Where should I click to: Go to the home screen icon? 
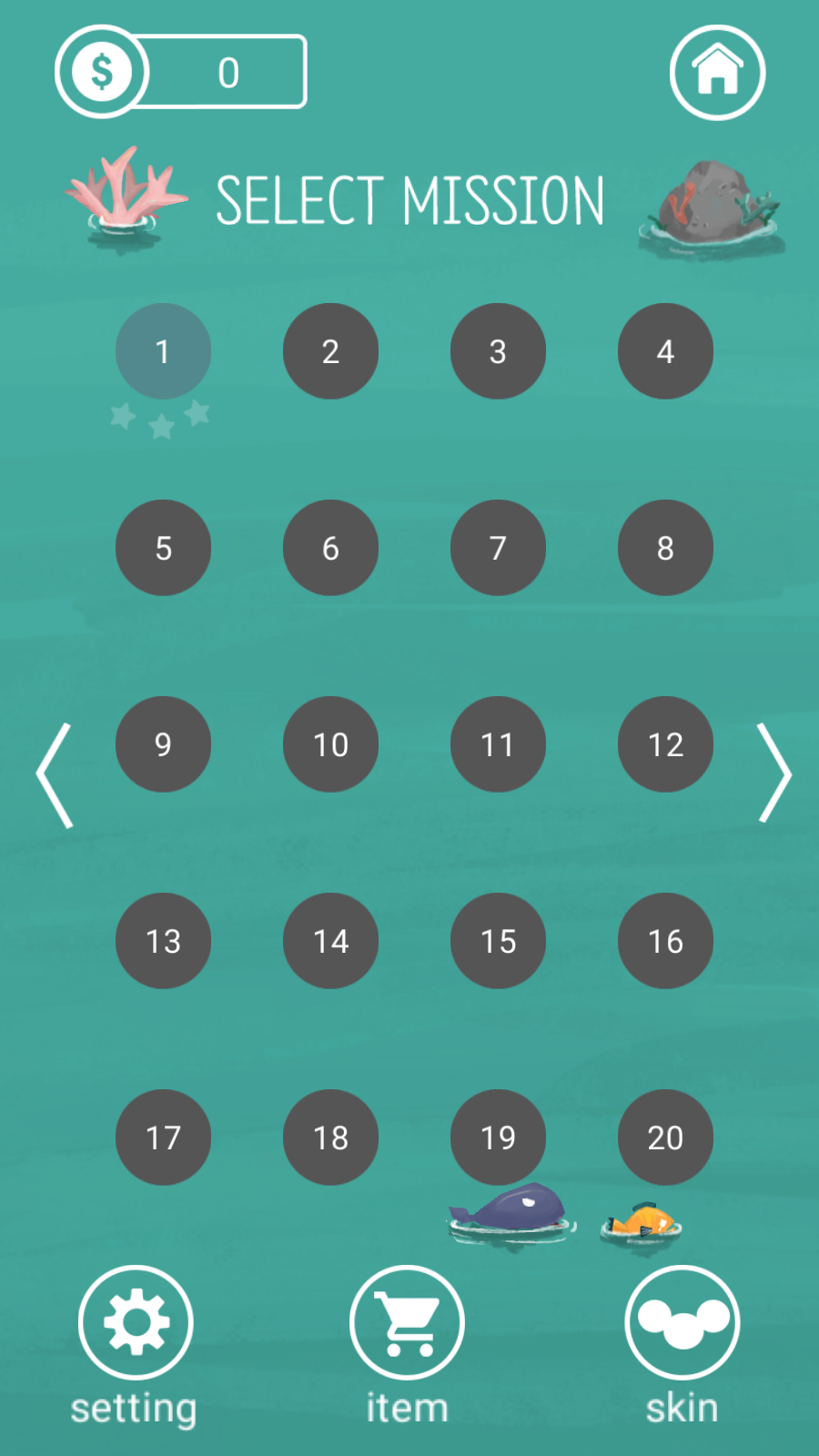[717, 72]
